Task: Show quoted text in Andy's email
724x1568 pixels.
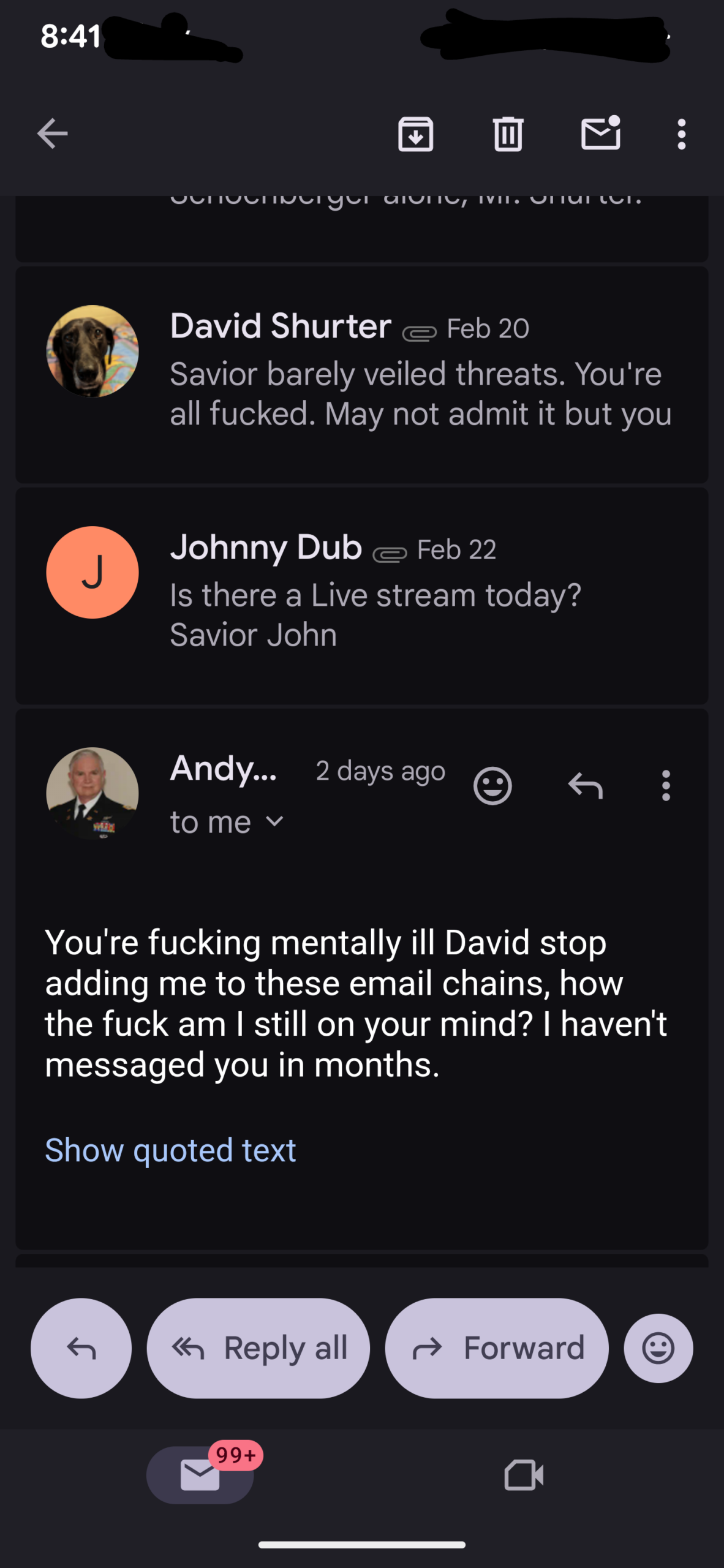Action: coord(170,1150)
